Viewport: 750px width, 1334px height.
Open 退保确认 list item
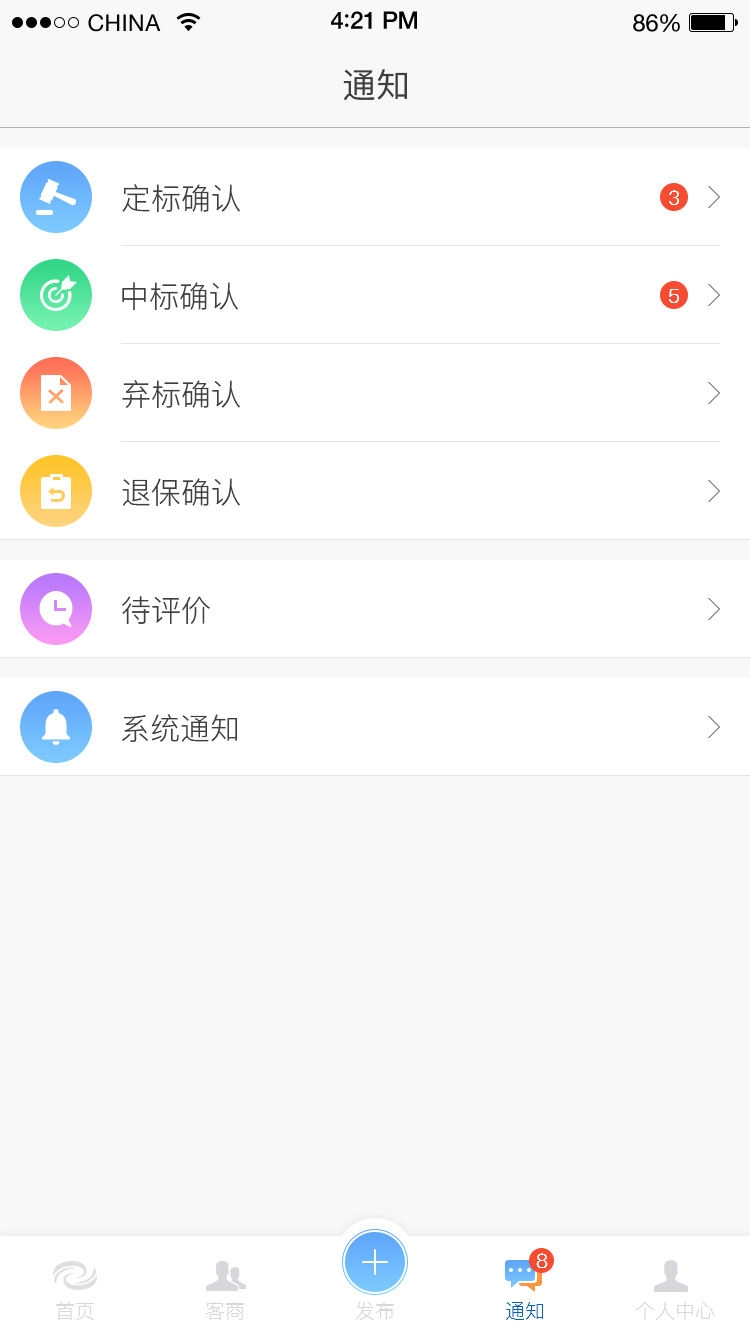click(375, 491)
